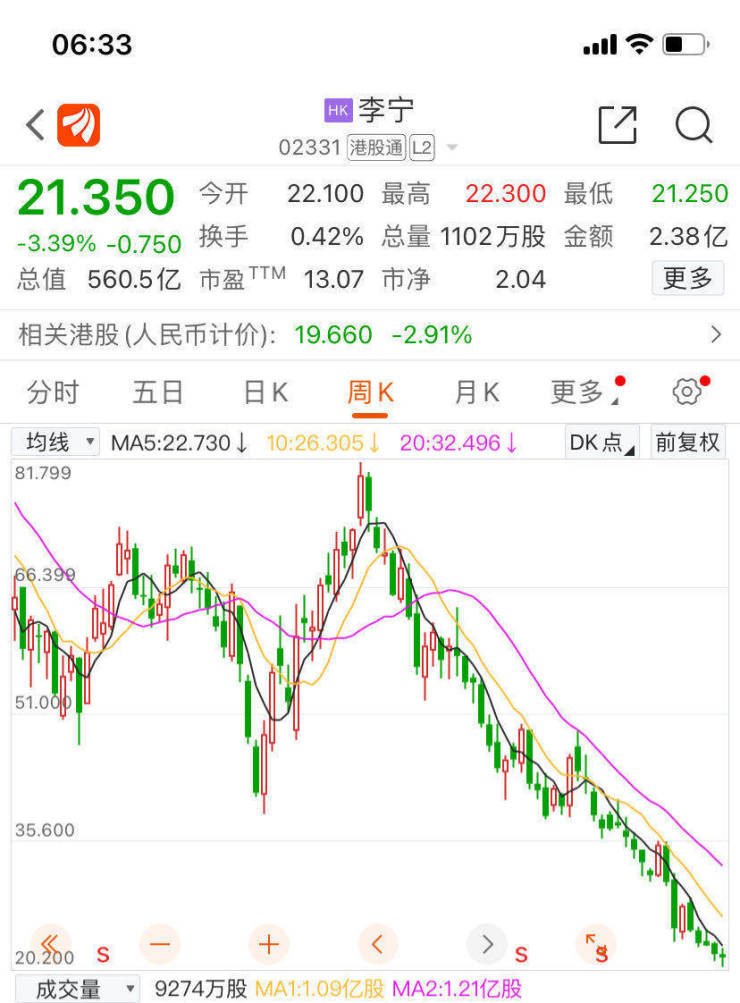Open the 成交量 indicator dropdown
Screen dimensions: 740x1003
(x=76, y=989)
